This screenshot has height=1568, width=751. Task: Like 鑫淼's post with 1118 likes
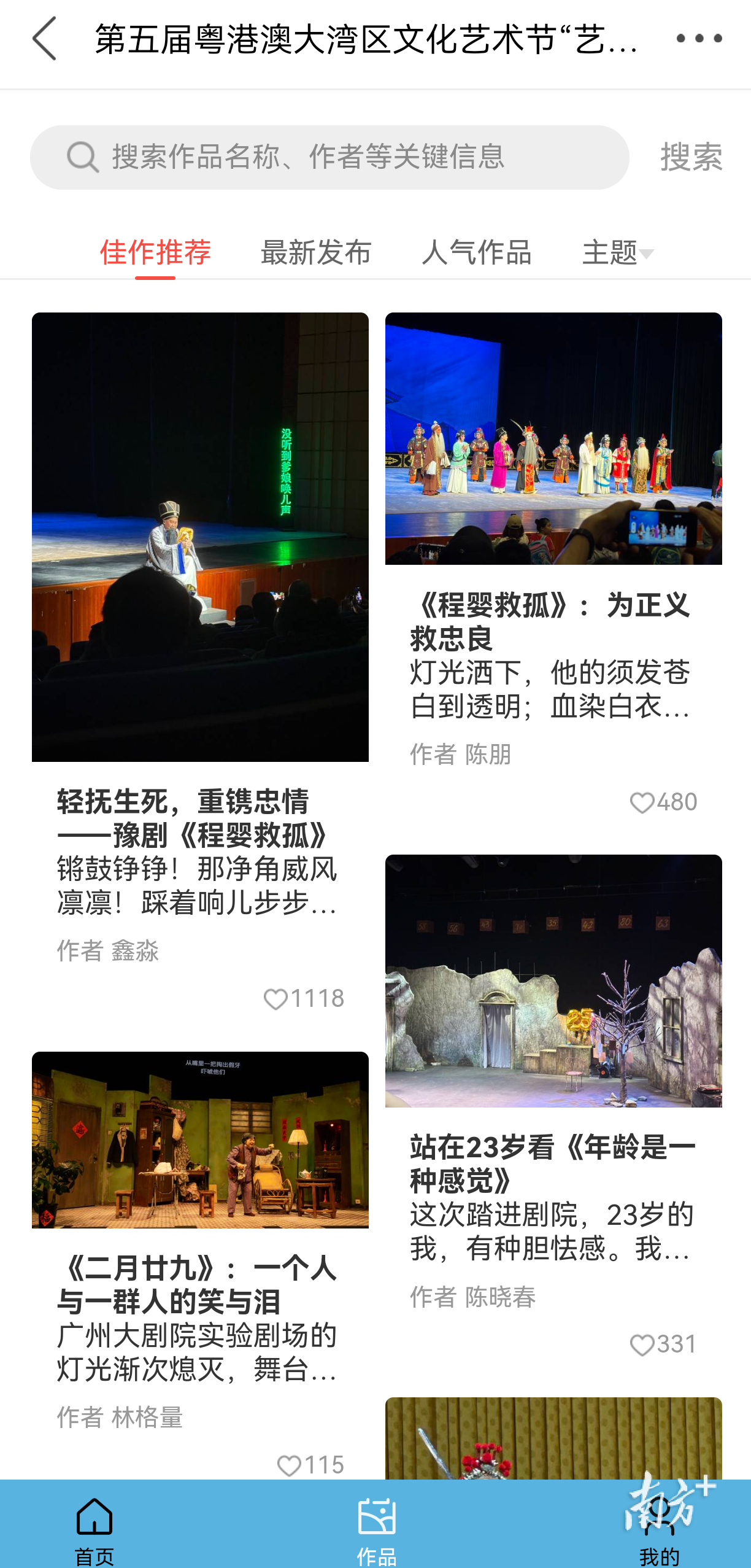(x=303, y=999)
